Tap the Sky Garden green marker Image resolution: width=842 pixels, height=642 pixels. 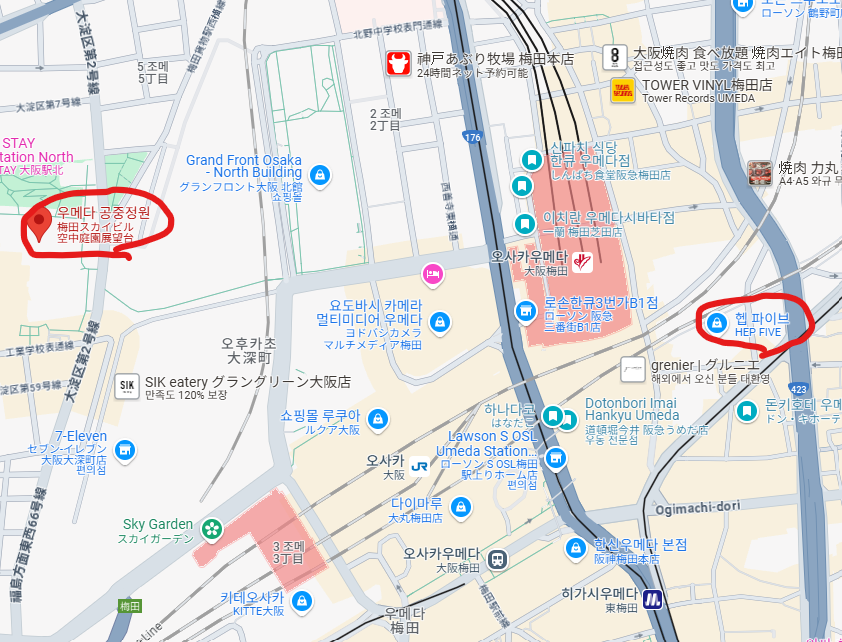[x=211, y=528]
